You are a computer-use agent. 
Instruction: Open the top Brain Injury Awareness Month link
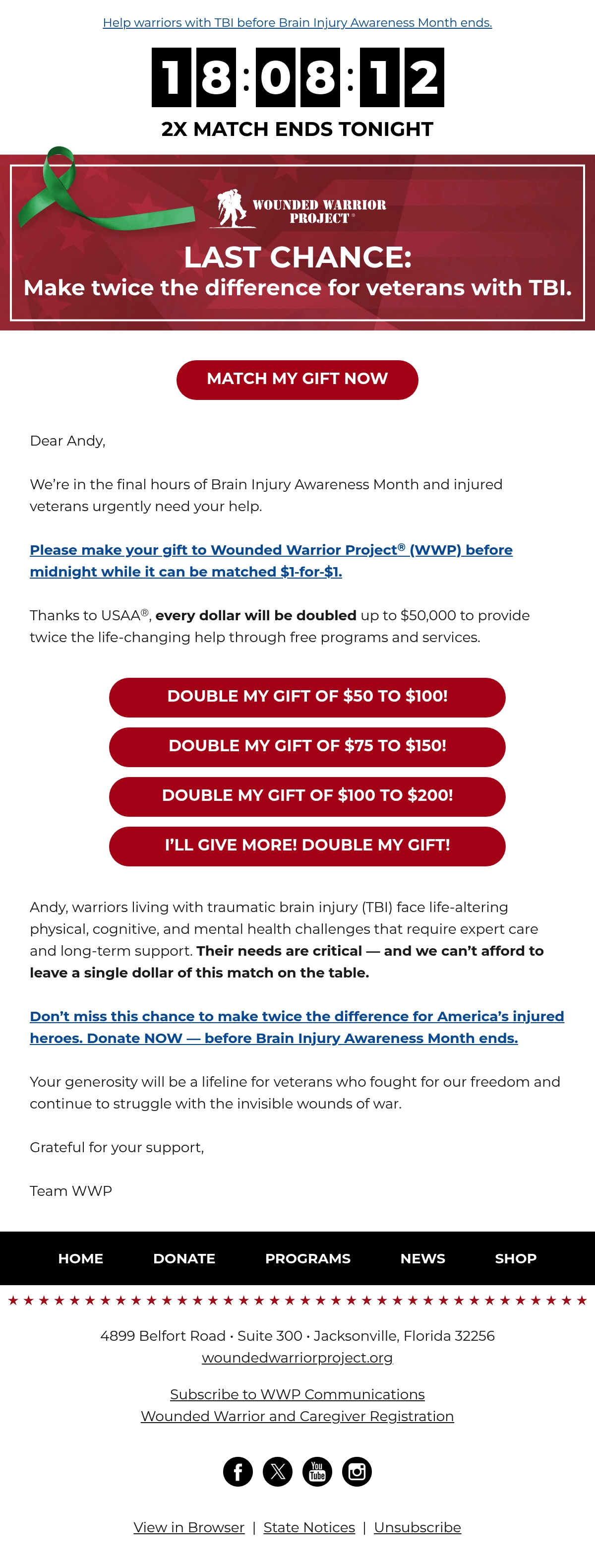(x=297, y=22)
